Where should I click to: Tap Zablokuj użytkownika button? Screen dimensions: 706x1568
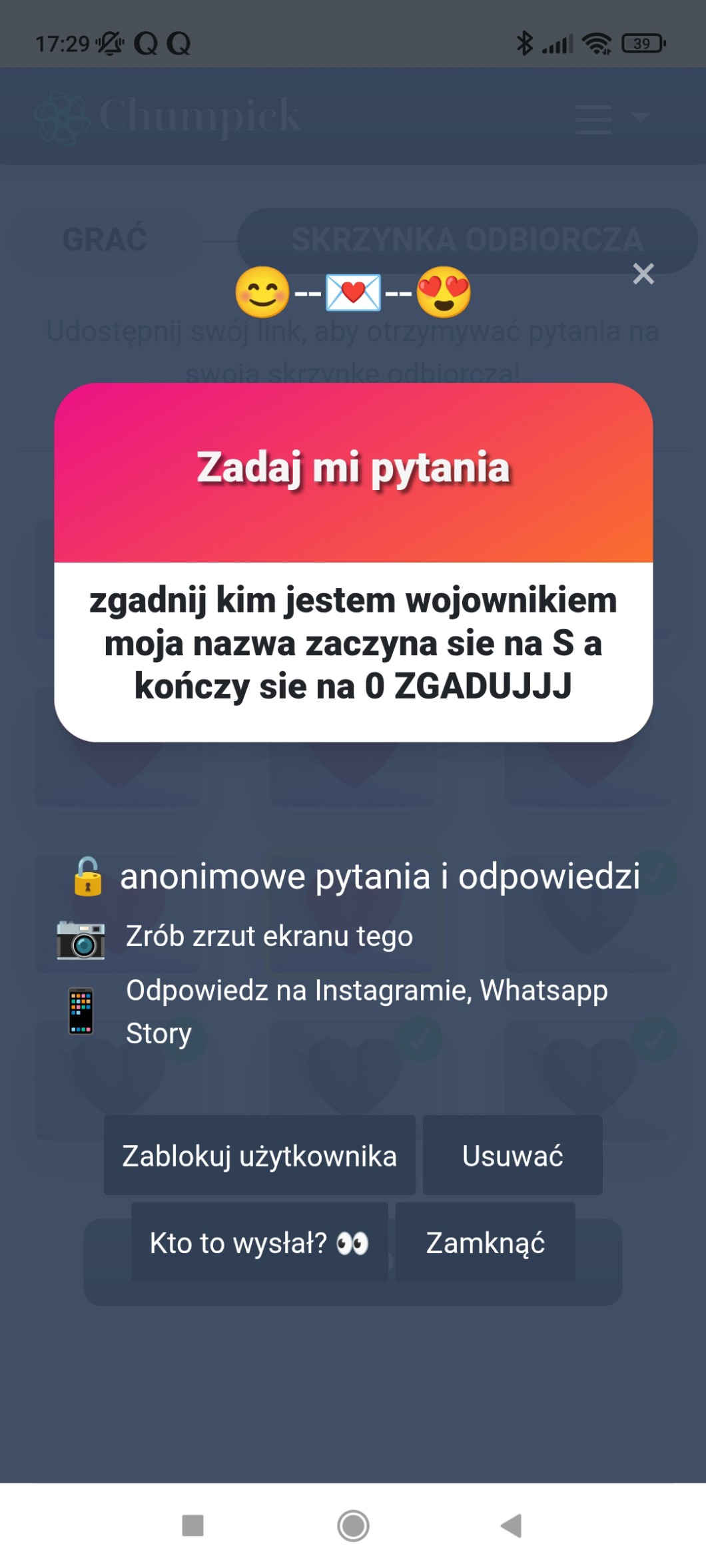tap(259, 1155)
